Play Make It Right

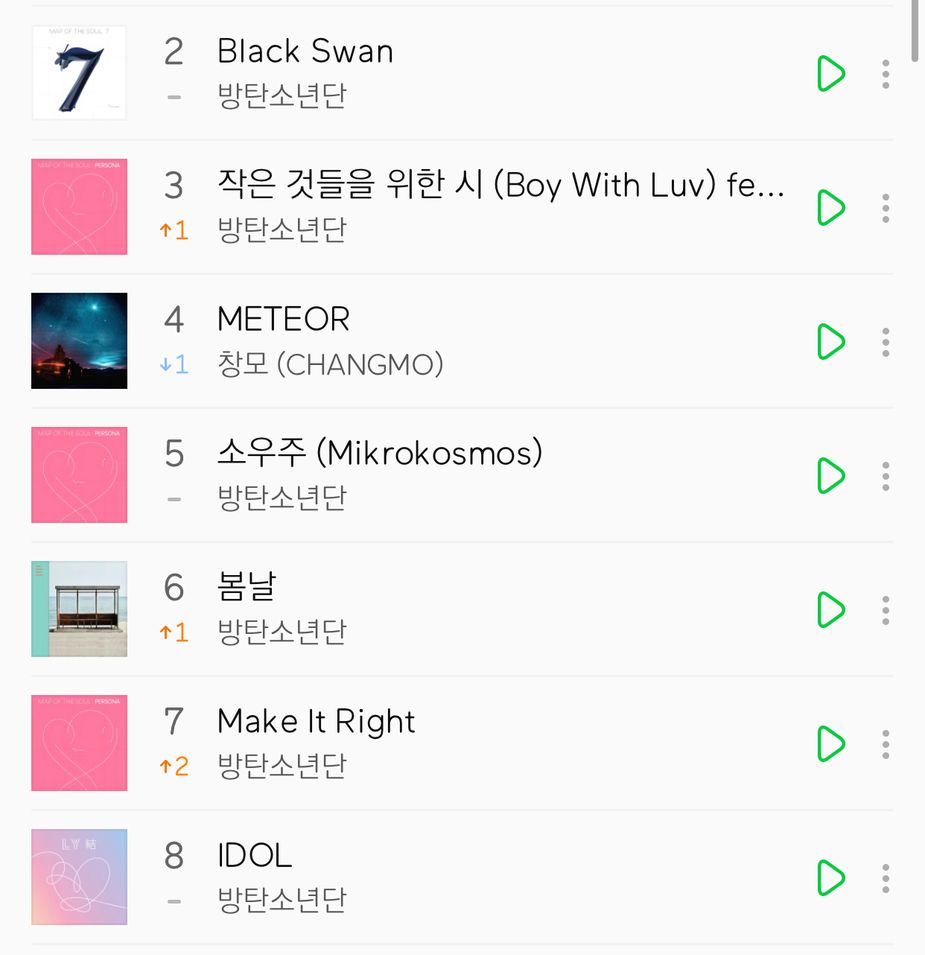click(x=830, y=744)
